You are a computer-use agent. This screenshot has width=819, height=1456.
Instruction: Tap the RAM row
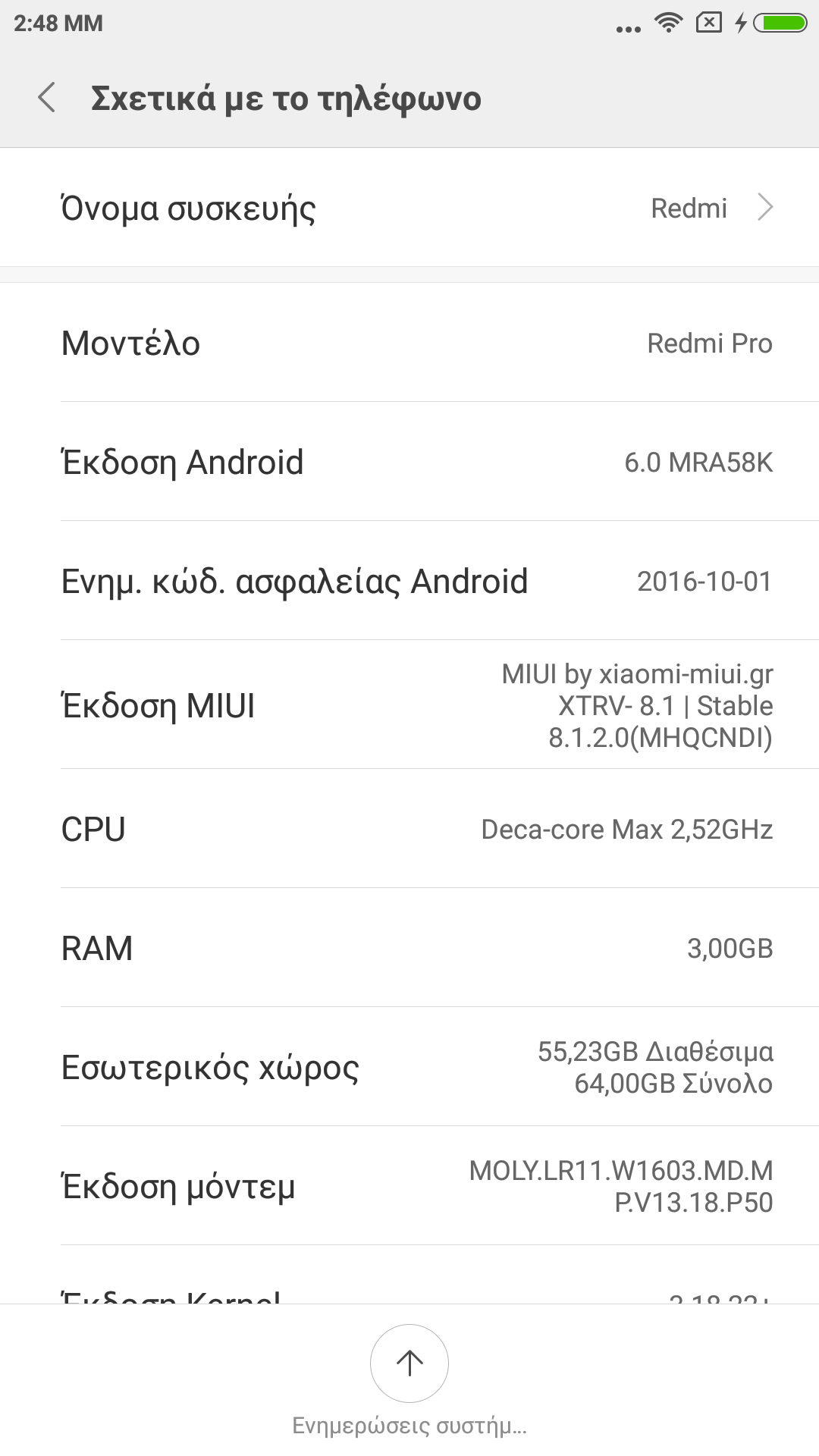point(409,948)
